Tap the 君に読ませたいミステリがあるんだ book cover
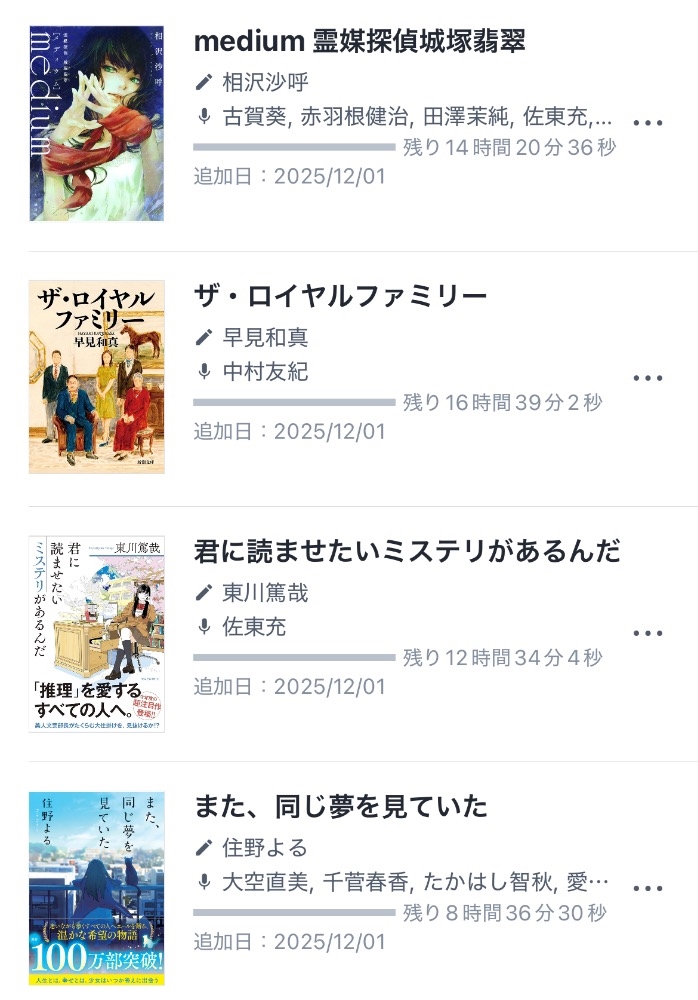Image resolution: width=698 pixels, height=1000 pixels. (x=97, y=634)
